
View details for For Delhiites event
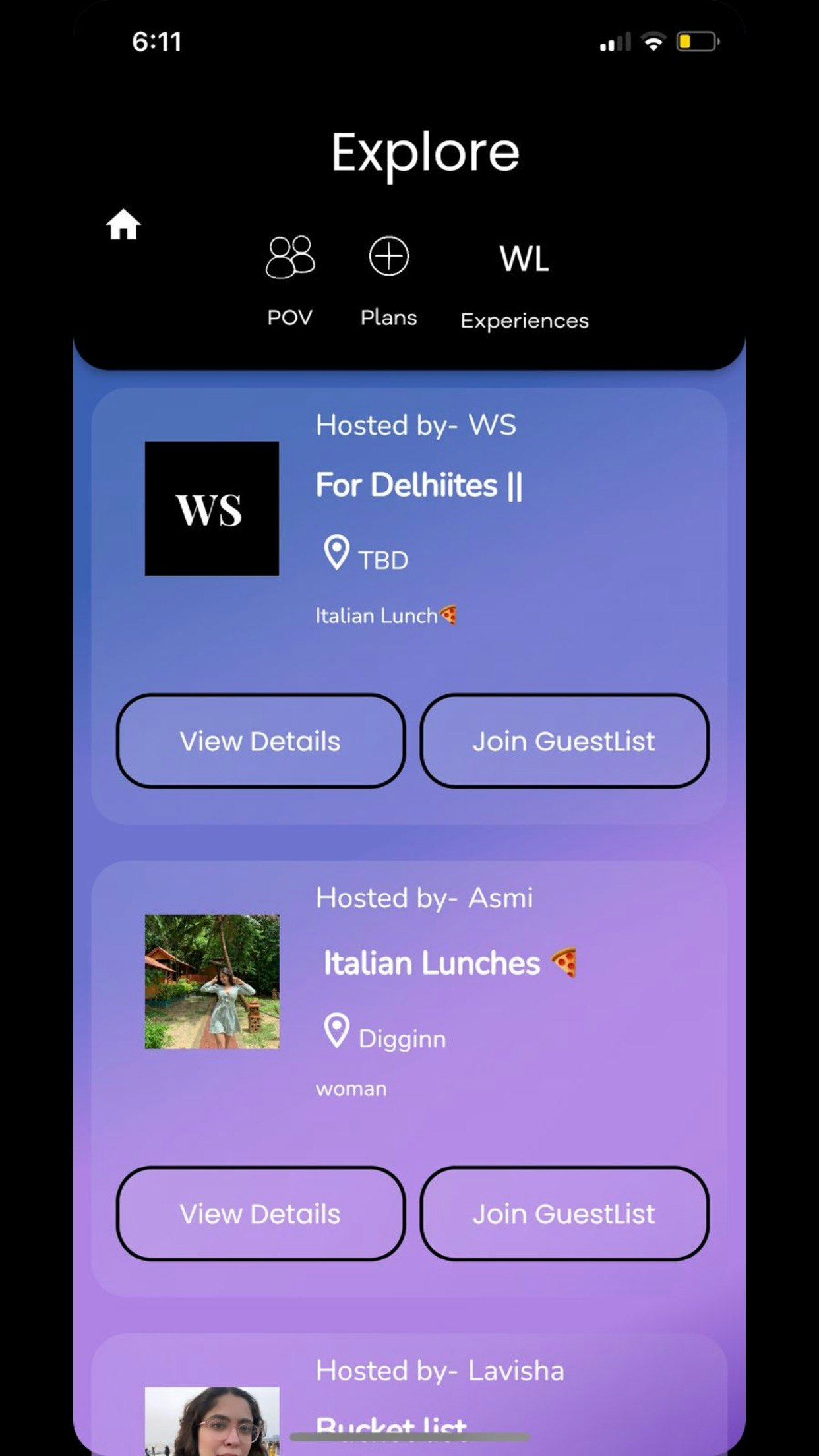coord(260,741)
